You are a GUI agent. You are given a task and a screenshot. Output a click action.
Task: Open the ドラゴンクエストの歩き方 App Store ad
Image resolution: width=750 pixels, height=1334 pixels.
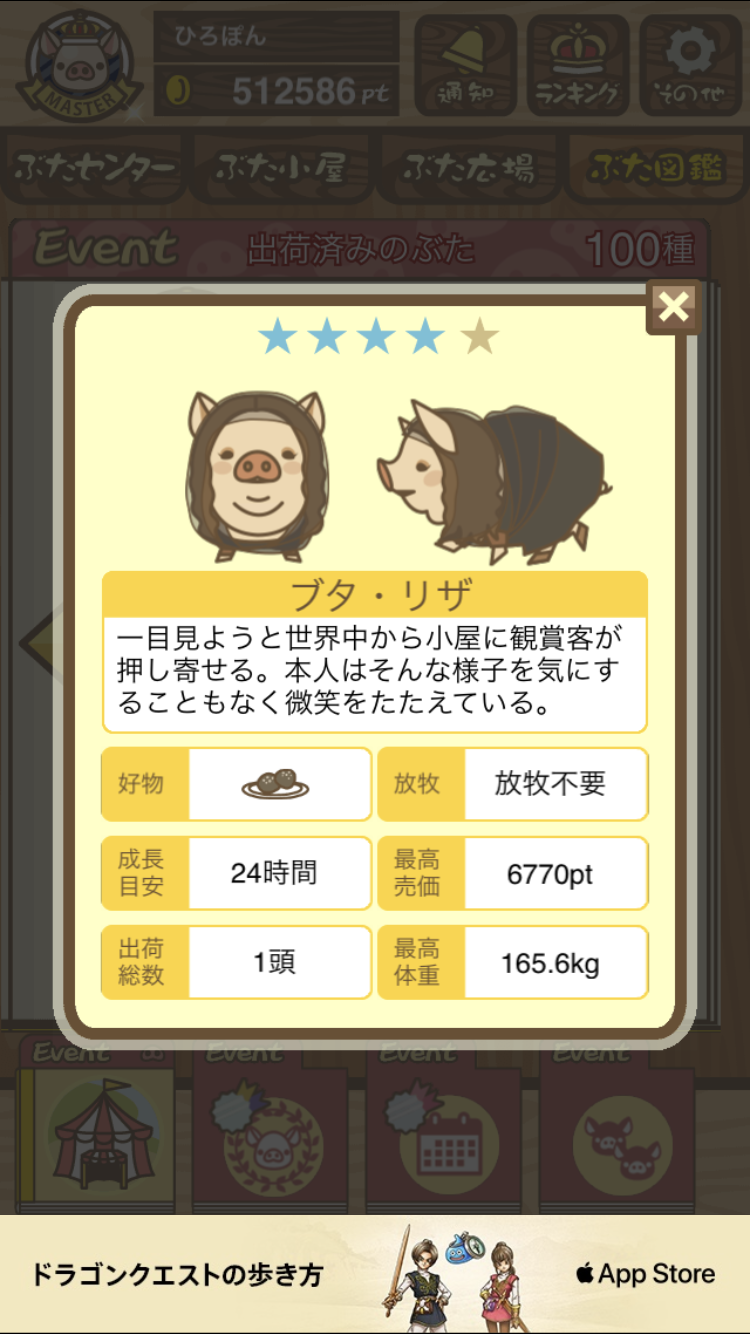coord(375,1274)
